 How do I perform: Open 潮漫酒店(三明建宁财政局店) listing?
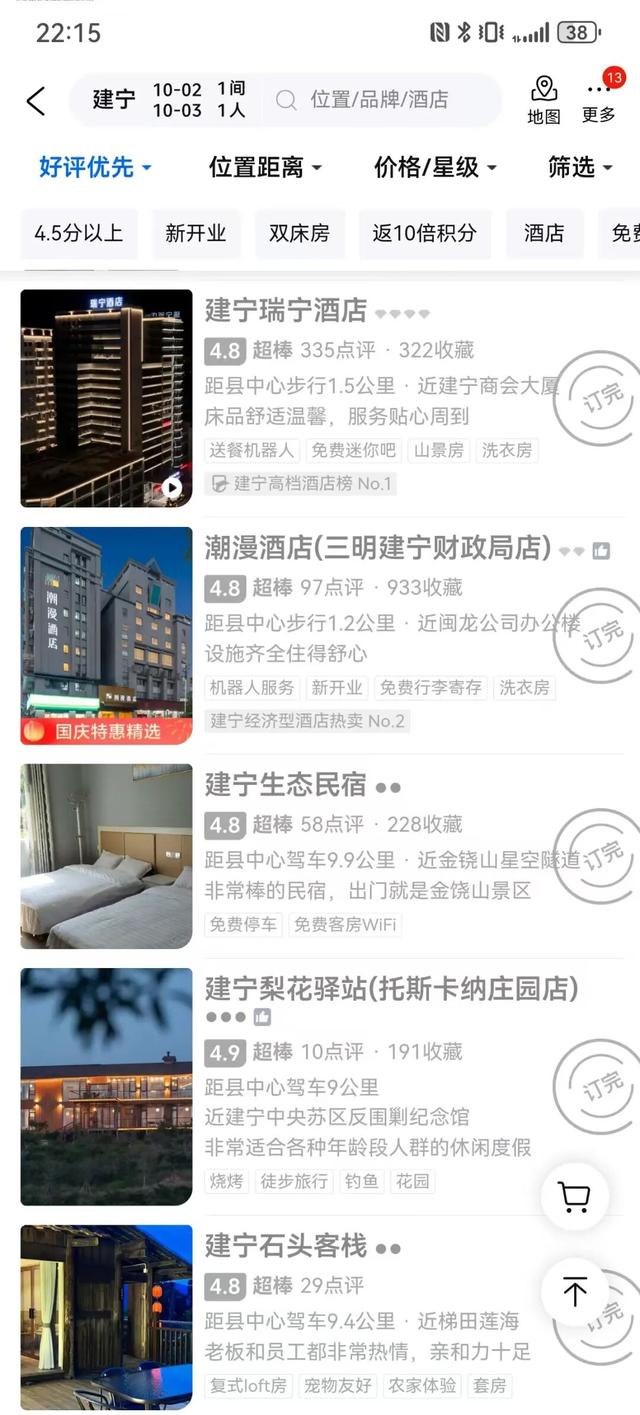(378, 548)
